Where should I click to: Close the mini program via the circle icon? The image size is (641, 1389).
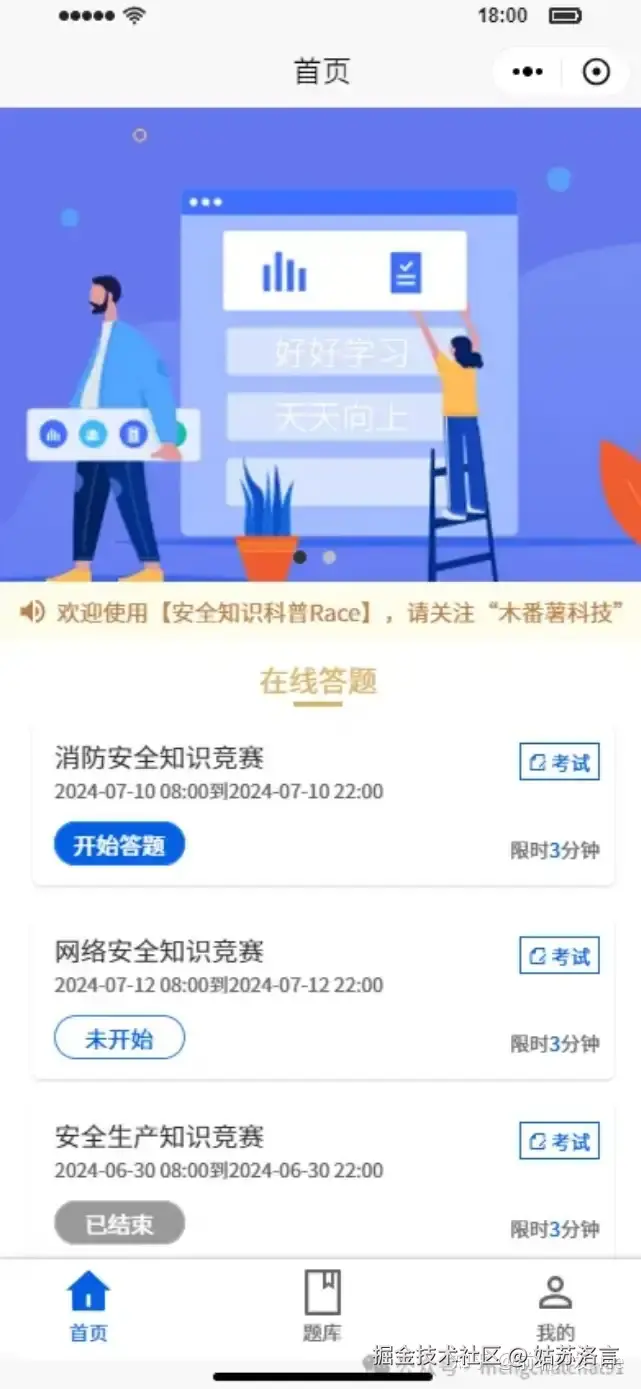pos(596,72)
